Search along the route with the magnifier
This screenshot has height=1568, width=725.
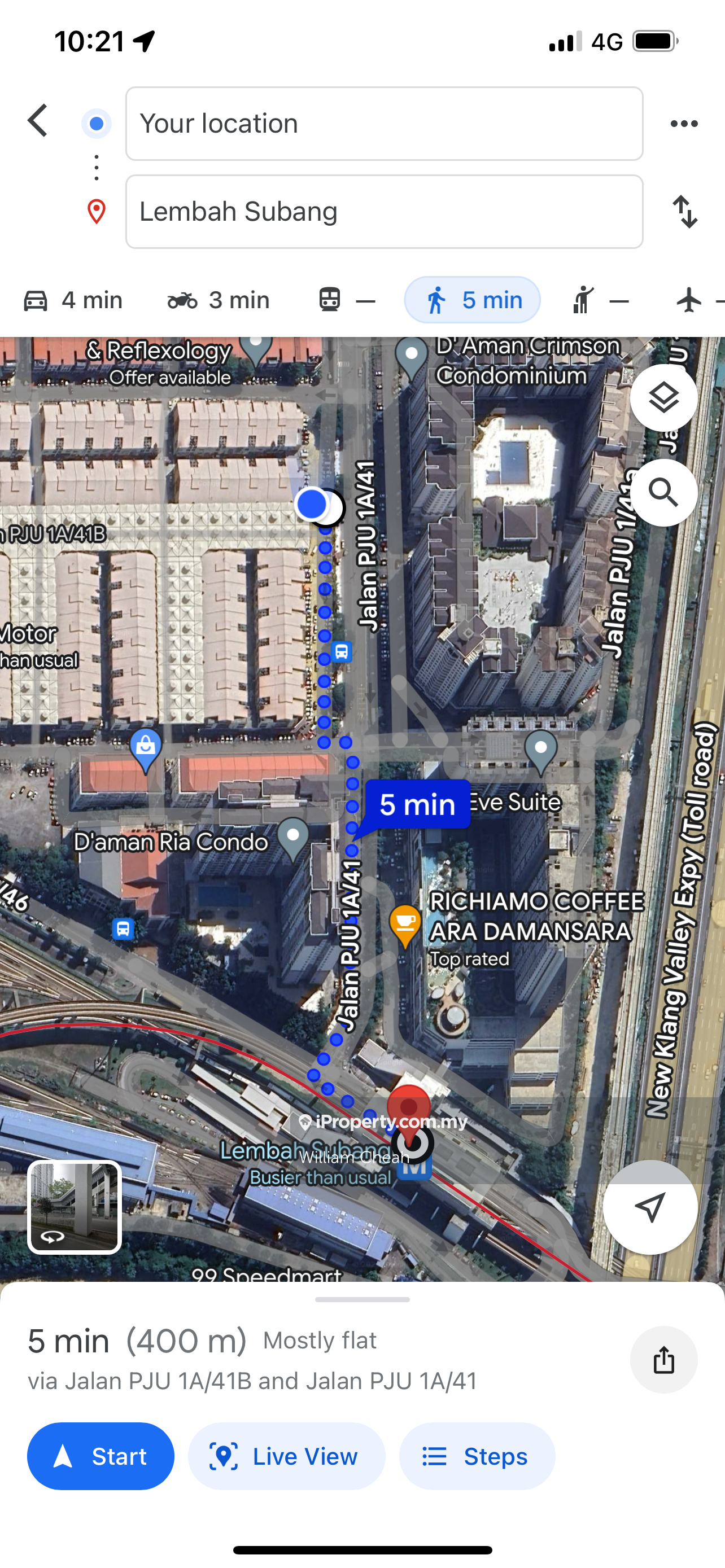pos(663,492)
